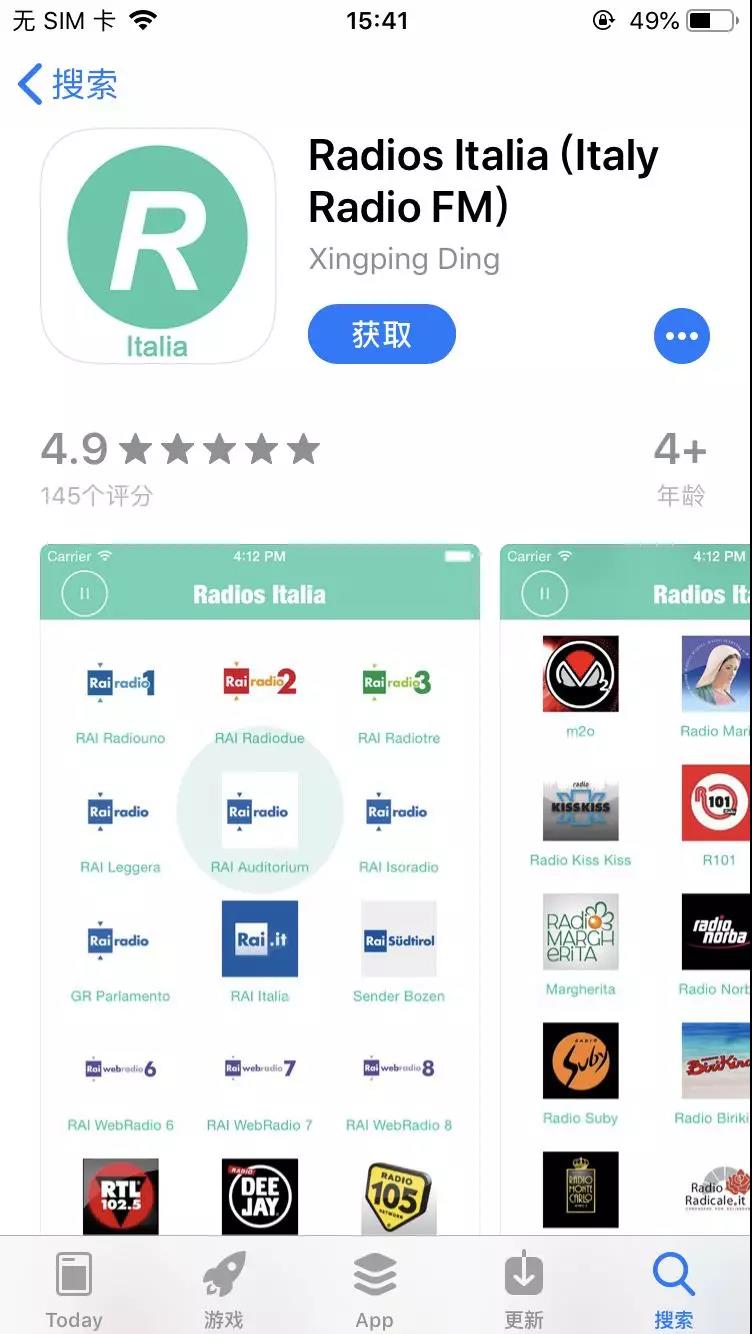View the 4.9 star ratings section

point(180,466)
